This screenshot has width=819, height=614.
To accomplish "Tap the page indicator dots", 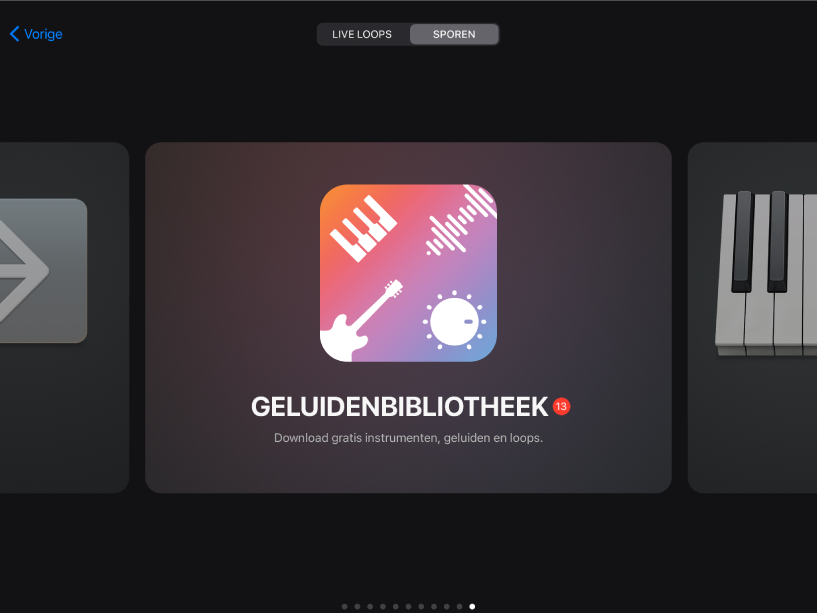I will 408,606.
